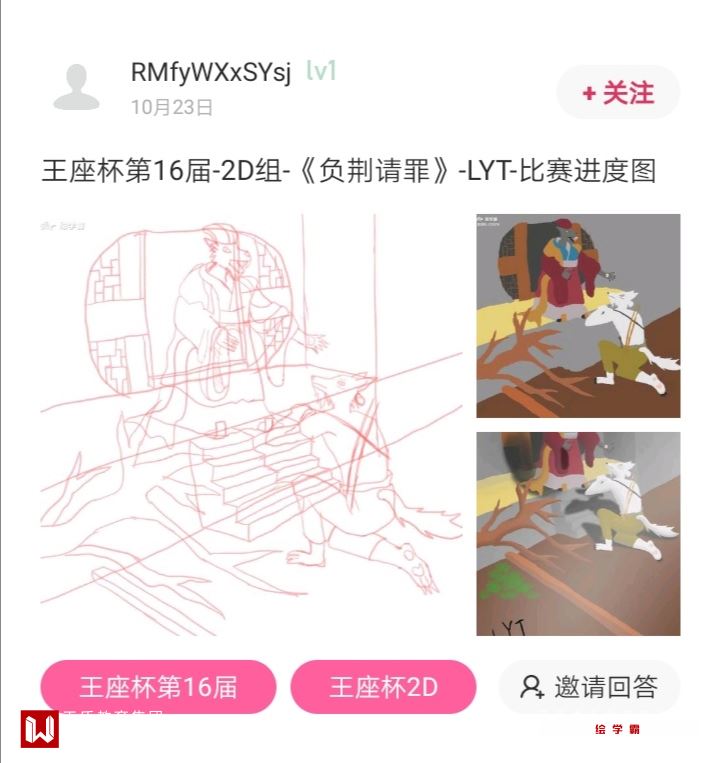Open the 王座杯第16届 tag
Viewport: 720px width, 763px height.
(x=158, y=687)
